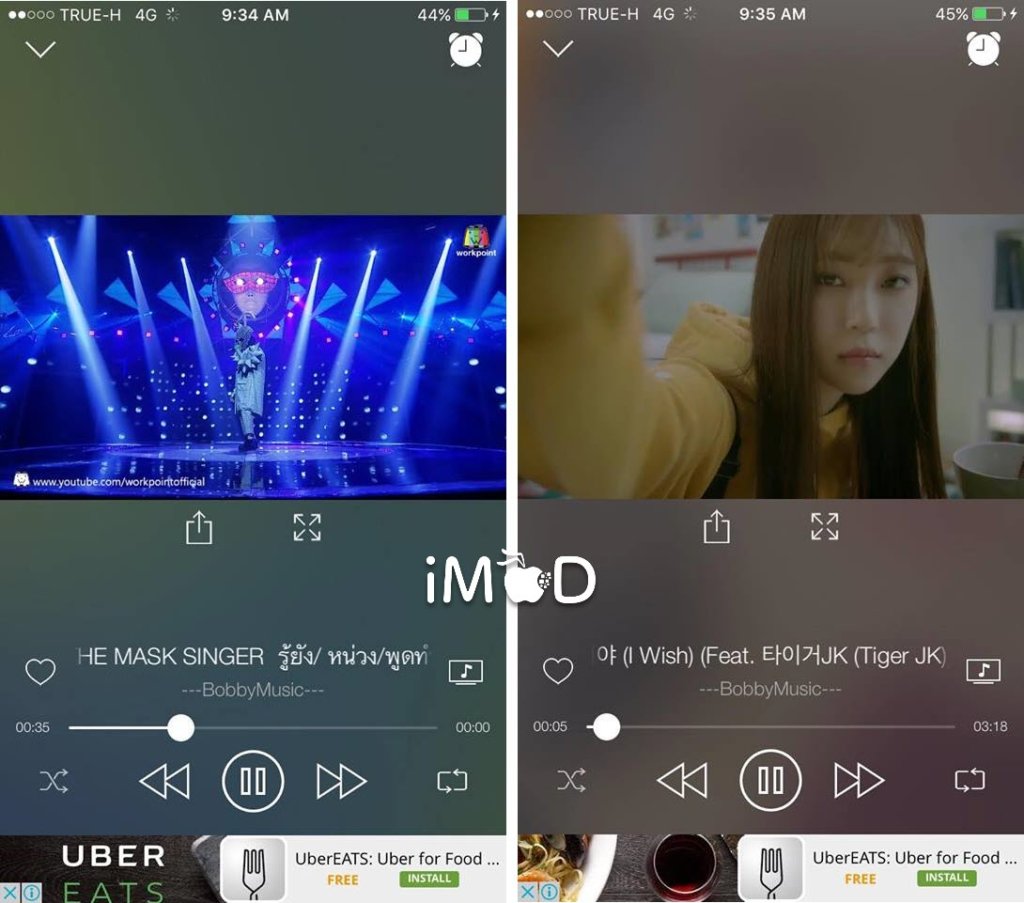This screenshot has width=1024, height=903.
Task: Expand the I Wish video to fullscreen
Action: click(x=824, y=527)
